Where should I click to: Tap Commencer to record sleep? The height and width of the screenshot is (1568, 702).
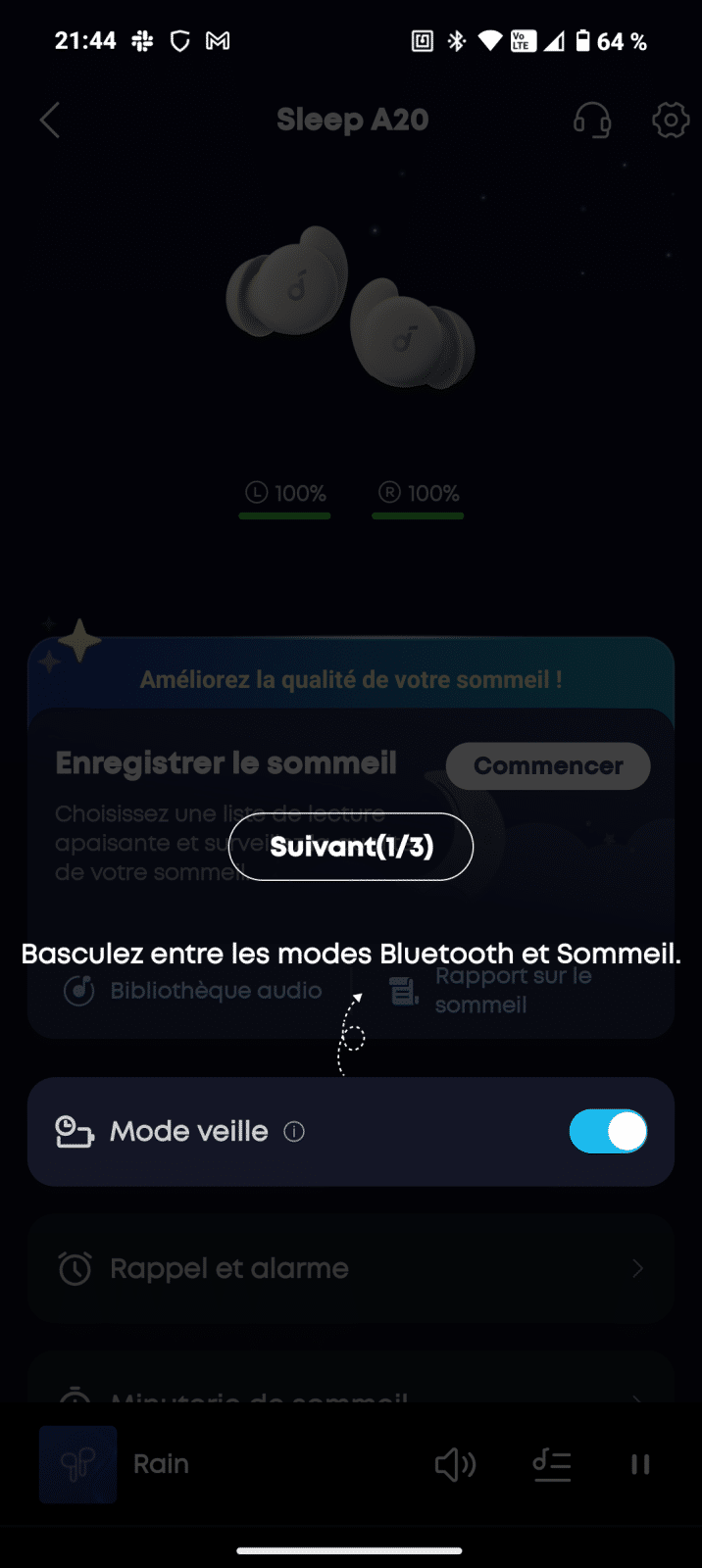(x=548, y=765)
